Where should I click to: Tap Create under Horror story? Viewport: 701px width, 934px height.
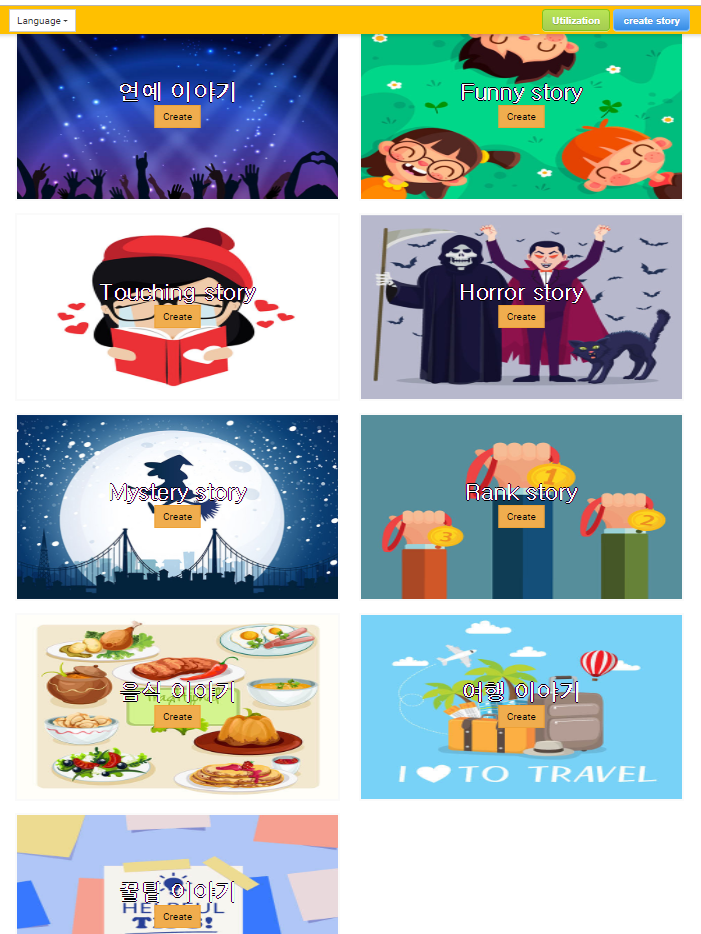coord(521,317)
